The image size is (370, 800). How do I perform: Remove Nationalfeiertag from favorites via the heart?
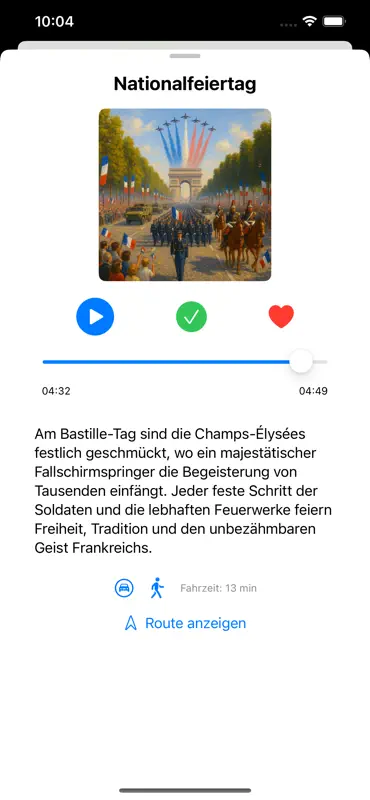tap(281, 316)
